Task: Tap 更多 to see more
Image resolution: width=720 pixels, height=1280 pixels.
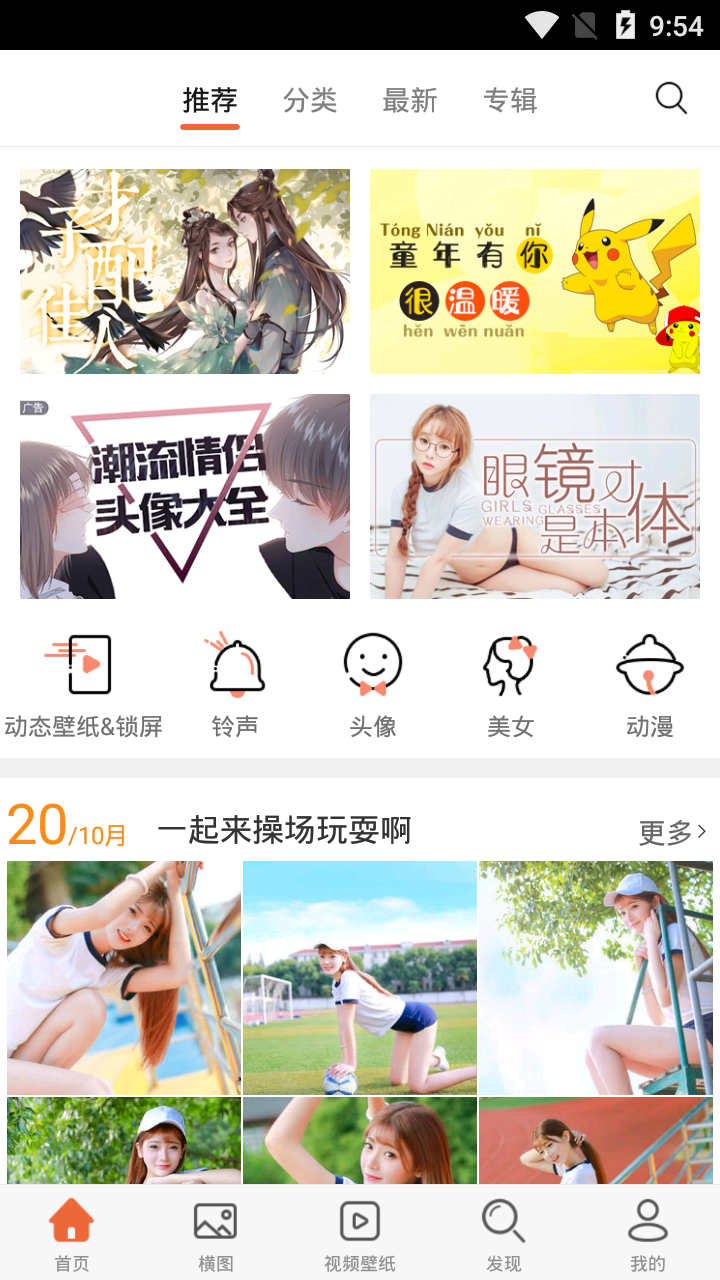Action: pyautogui.click(x=673, y=832)
